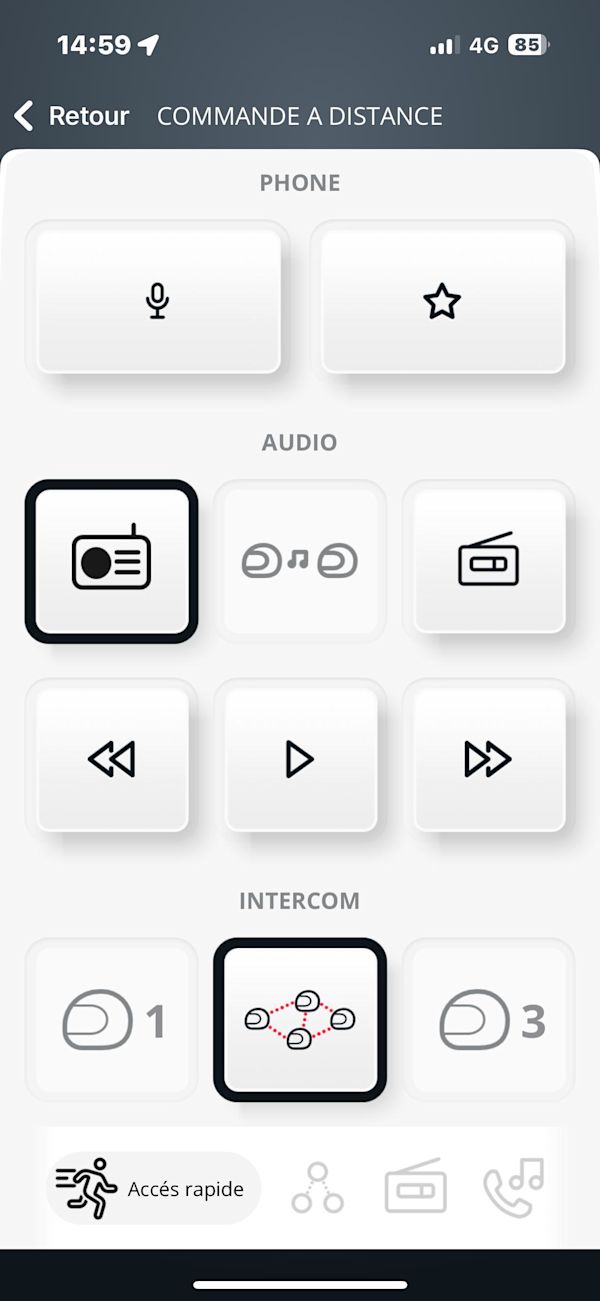Switch to the Accés rapide tab
Viewport: 600px width, 1301px height.
click(x=153, y=1188)
